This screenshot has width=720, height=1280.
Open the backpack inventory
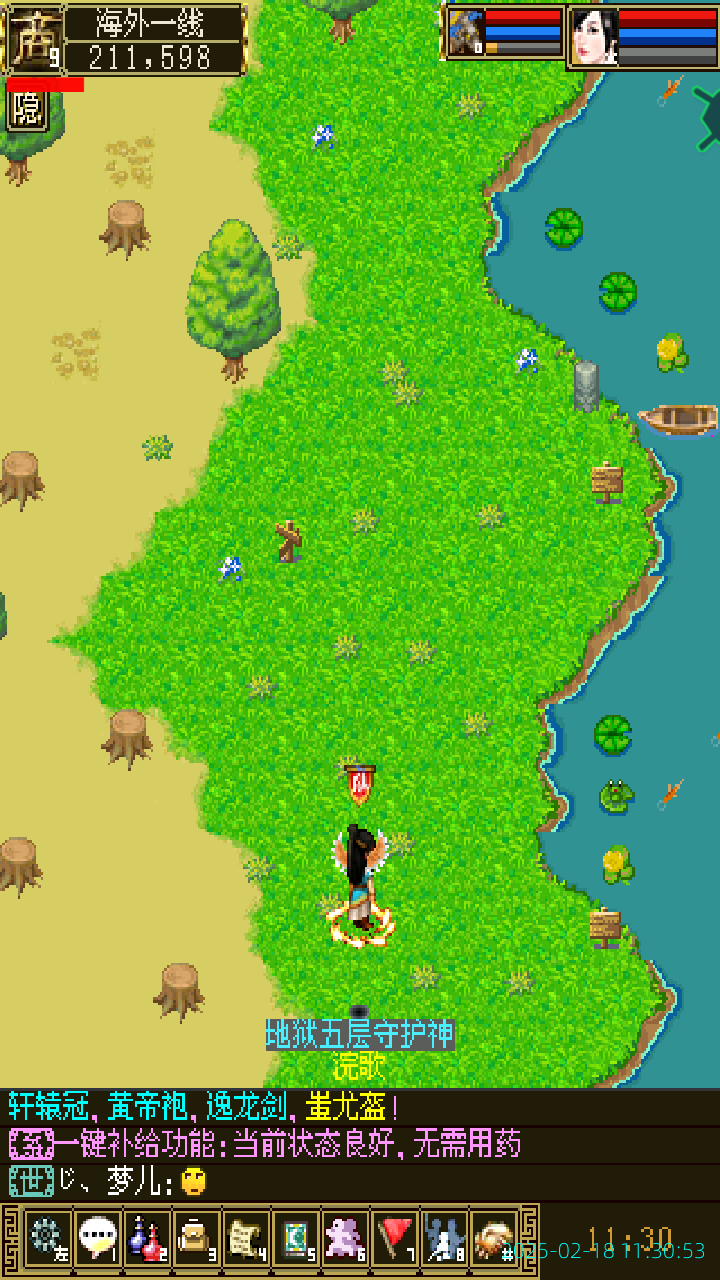tap(197, 1238)
